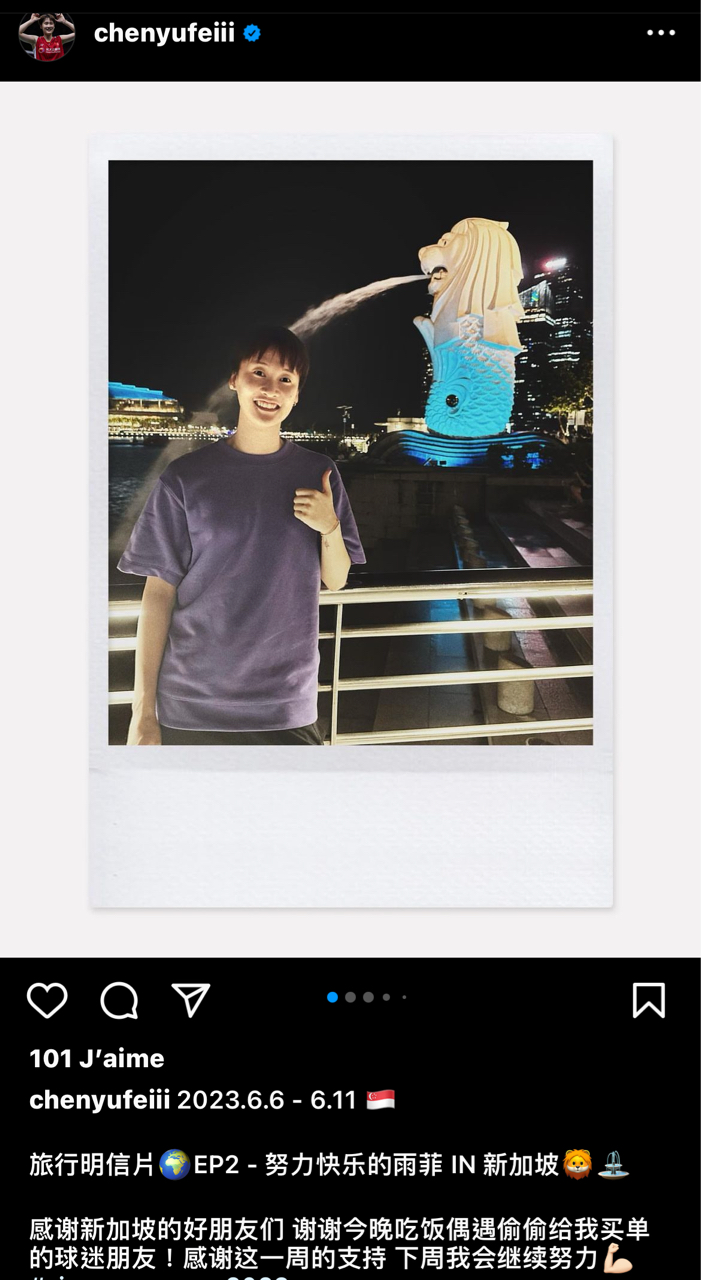The width and height of the screenshot is (701, 1280).
Task: Open comments with the speech bubble
Action: (x=119, y=1000)
